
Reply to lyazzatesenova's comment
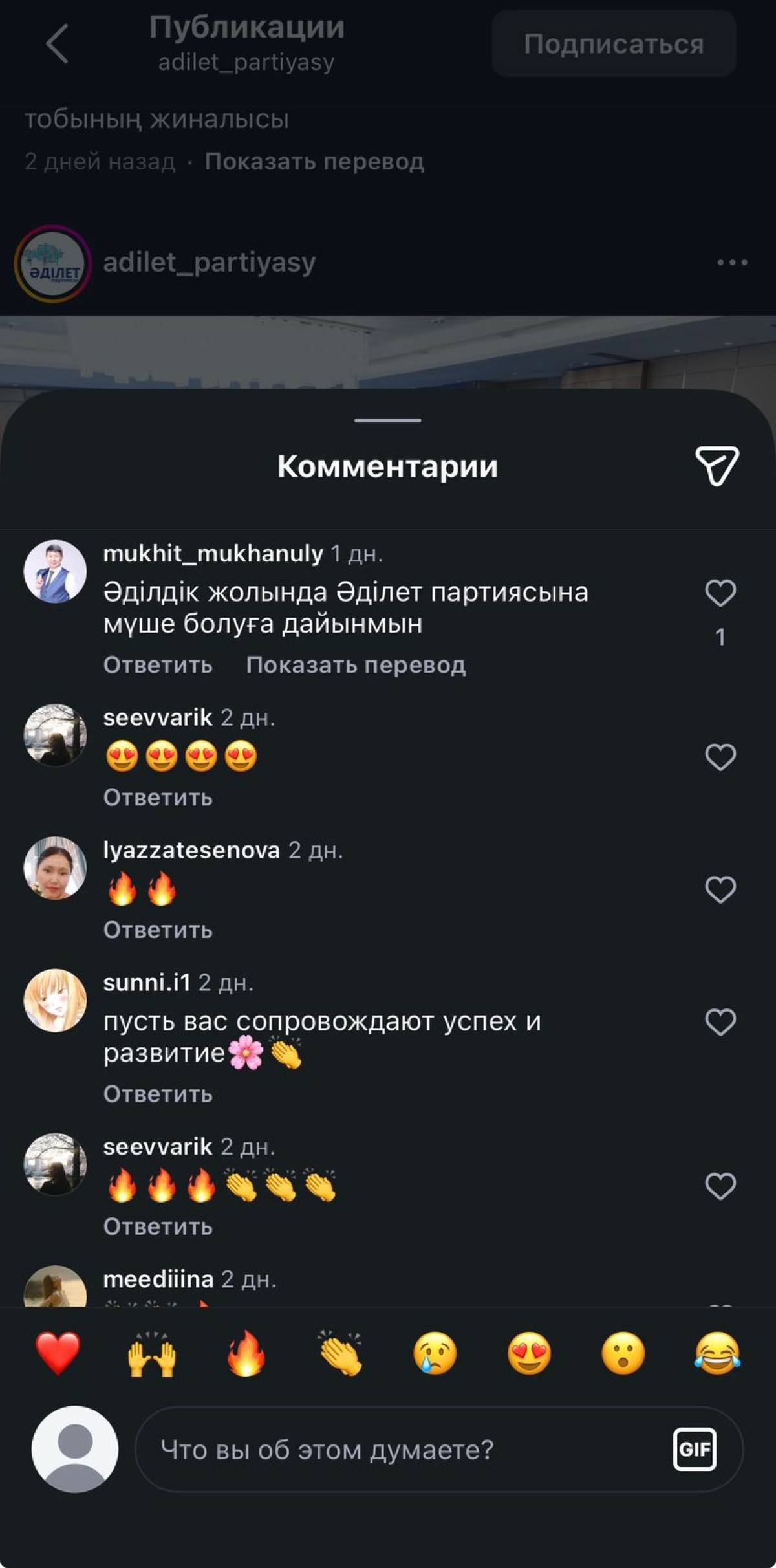(x=158, y=930)
